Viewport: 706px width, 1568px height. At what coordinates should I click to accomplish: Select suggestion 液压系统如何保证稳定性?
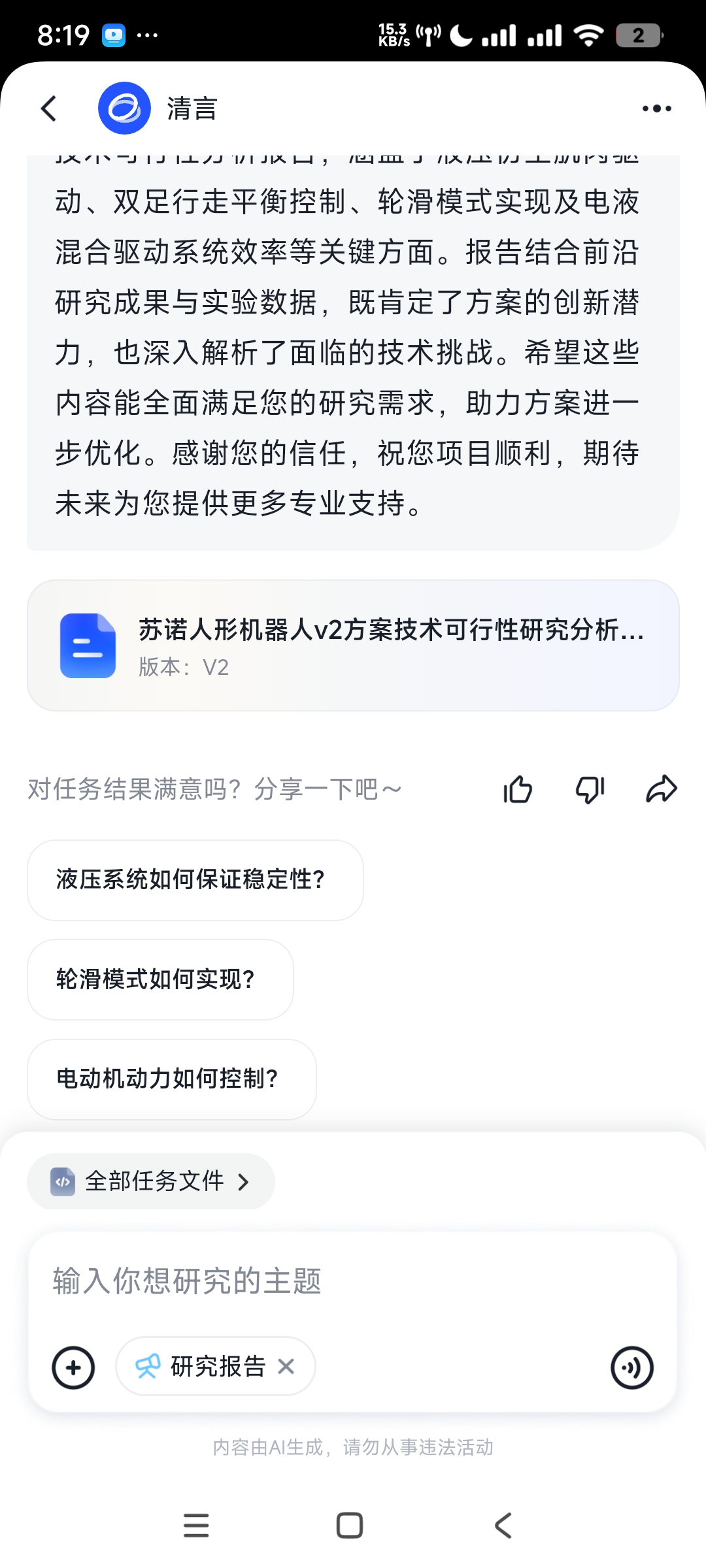(193, 880)
